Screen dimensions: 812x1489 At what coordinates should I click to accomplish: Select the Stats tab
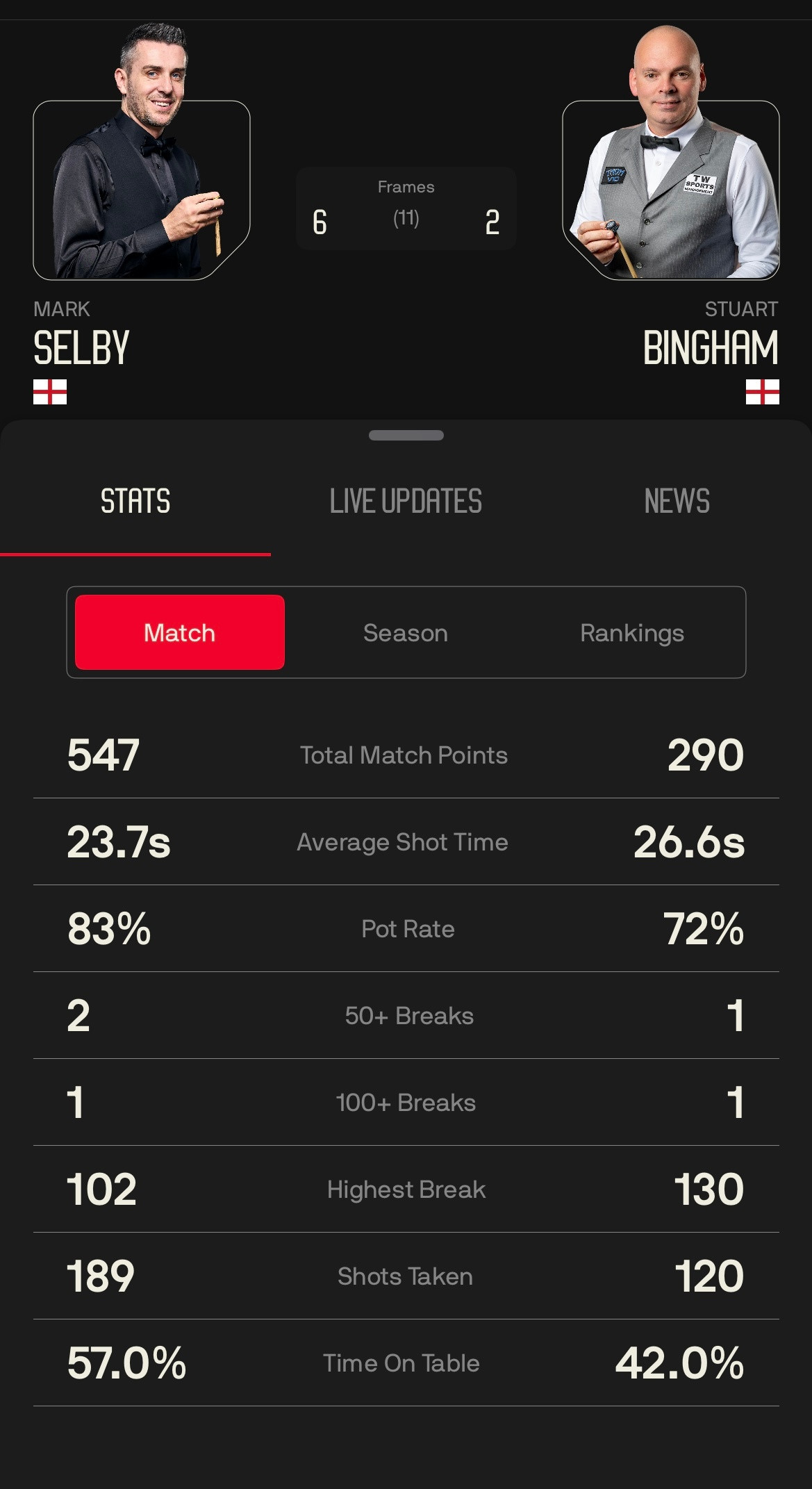135,501
